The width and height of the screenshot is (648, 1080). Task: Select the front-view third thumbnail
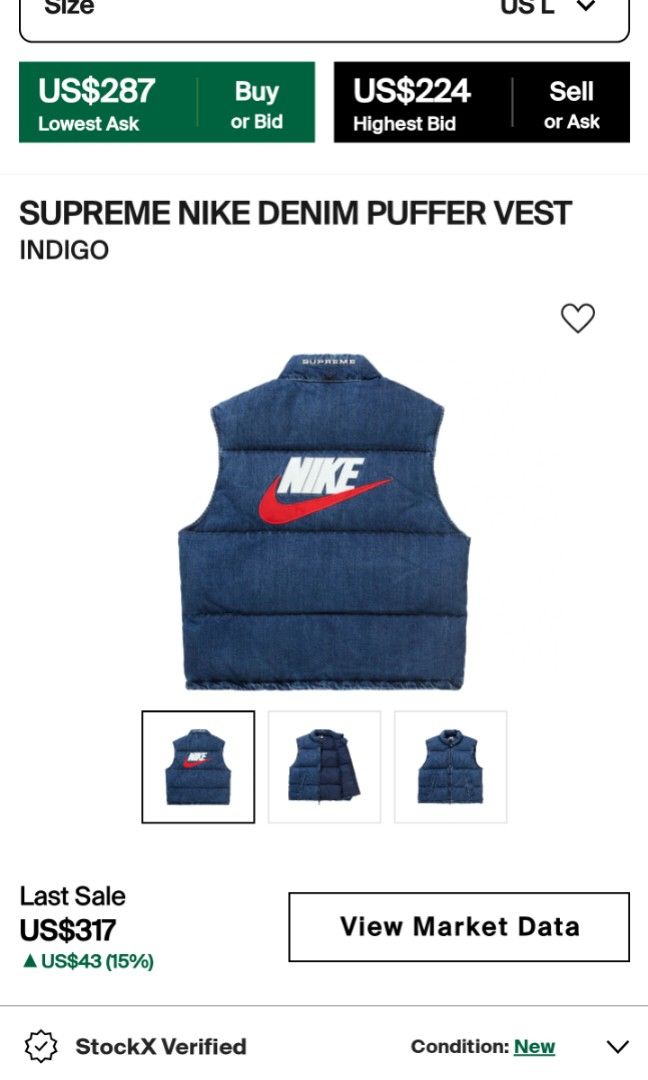click(450, 767)
